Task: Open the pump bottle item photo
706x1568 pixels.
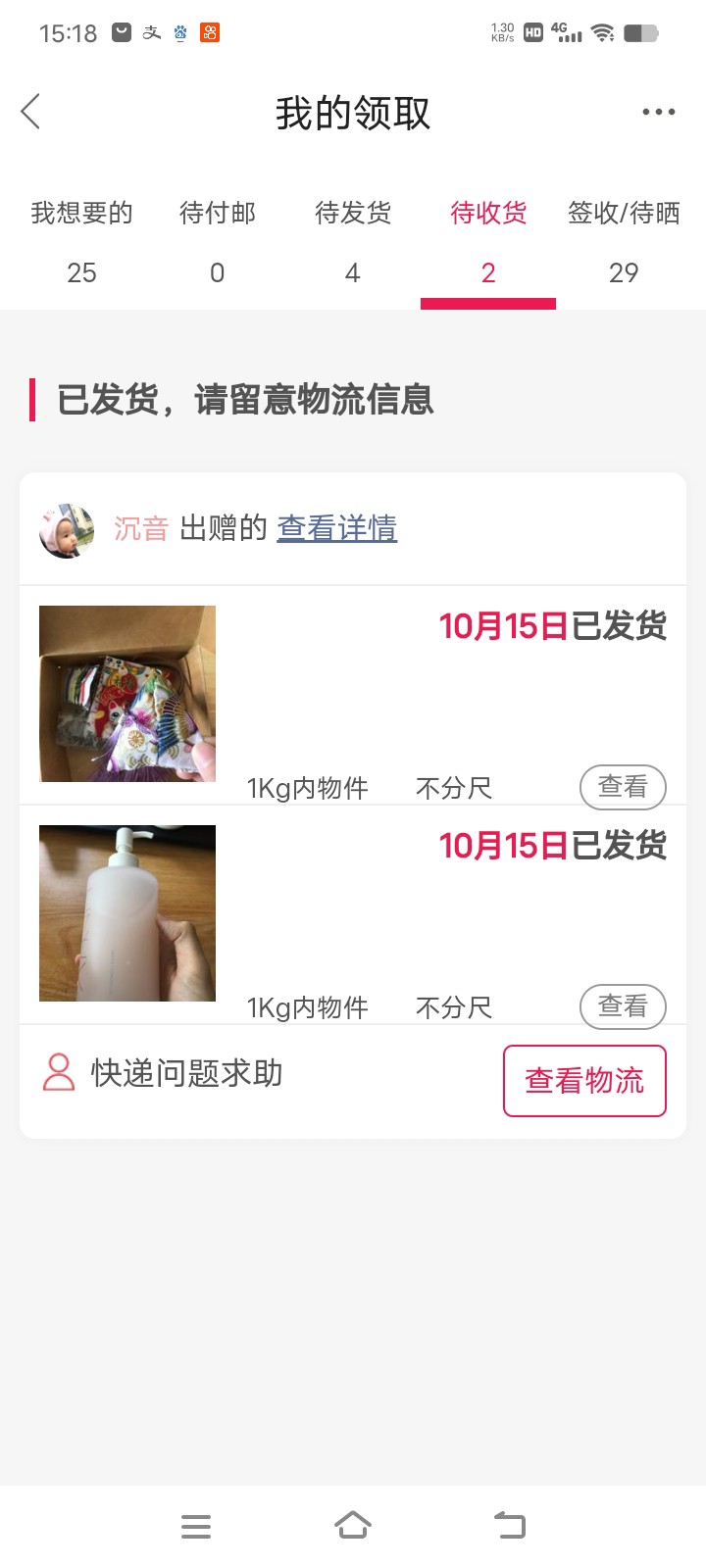Action: [127, 913]
